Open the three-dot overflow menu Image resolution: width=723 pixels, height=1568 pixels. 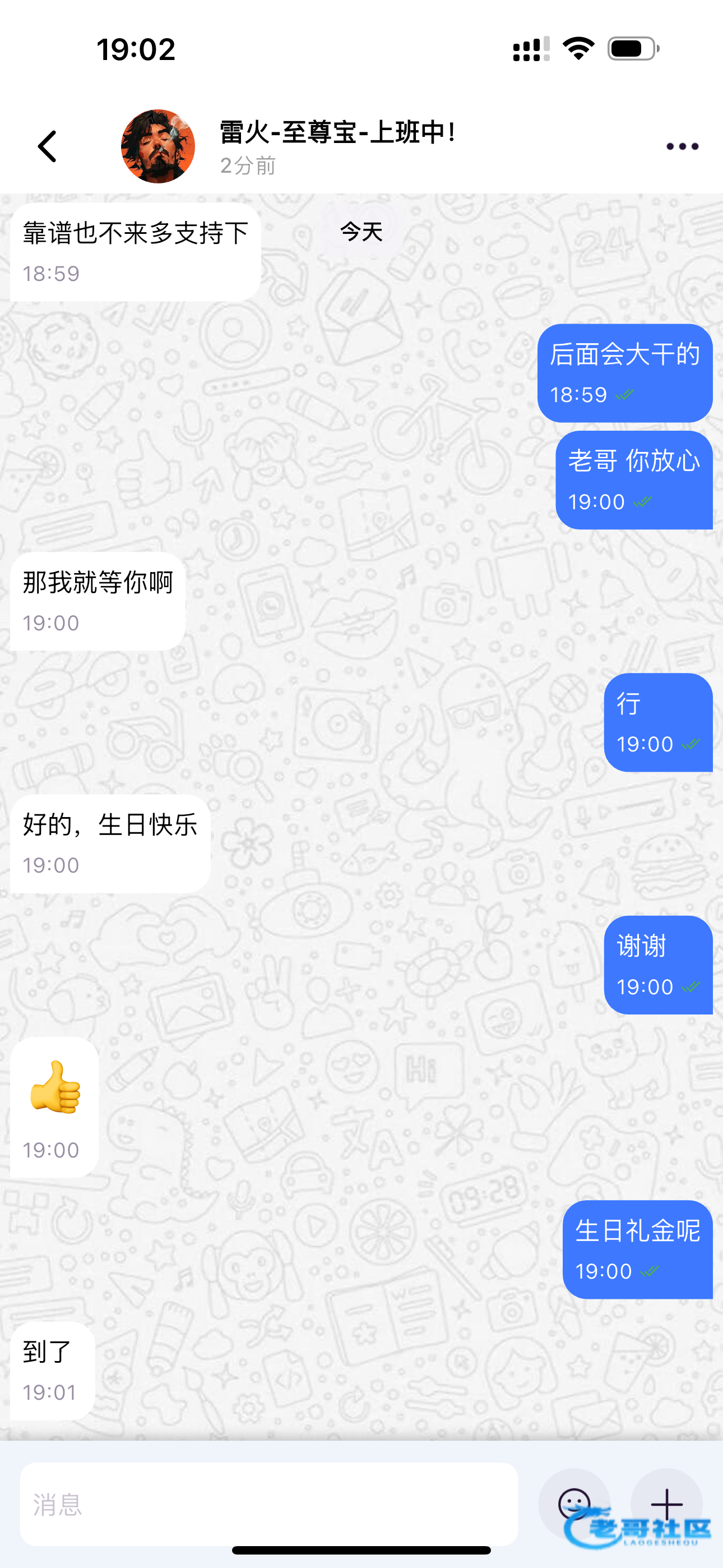pos(682,146)
